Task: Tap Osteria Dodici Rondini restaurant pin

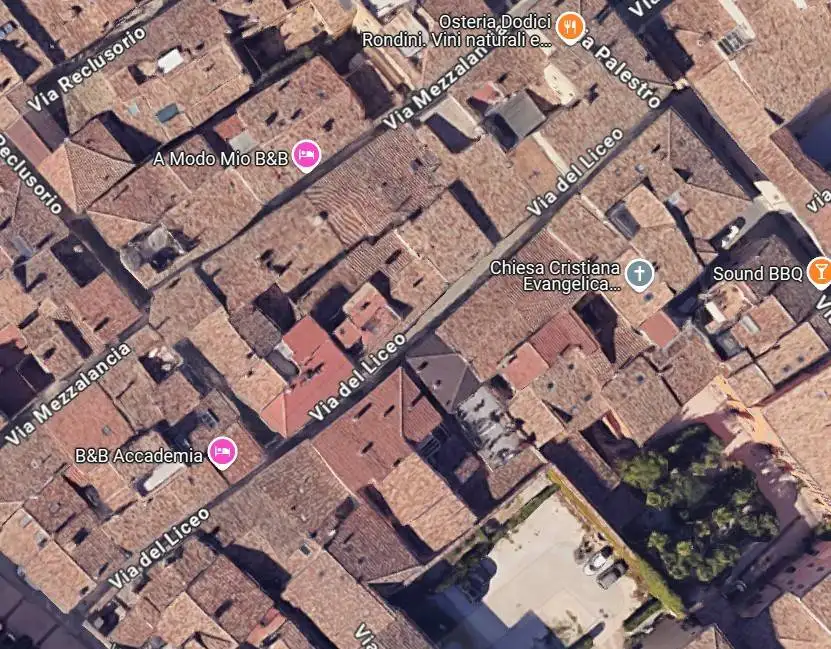Action: tap(570, 28)
